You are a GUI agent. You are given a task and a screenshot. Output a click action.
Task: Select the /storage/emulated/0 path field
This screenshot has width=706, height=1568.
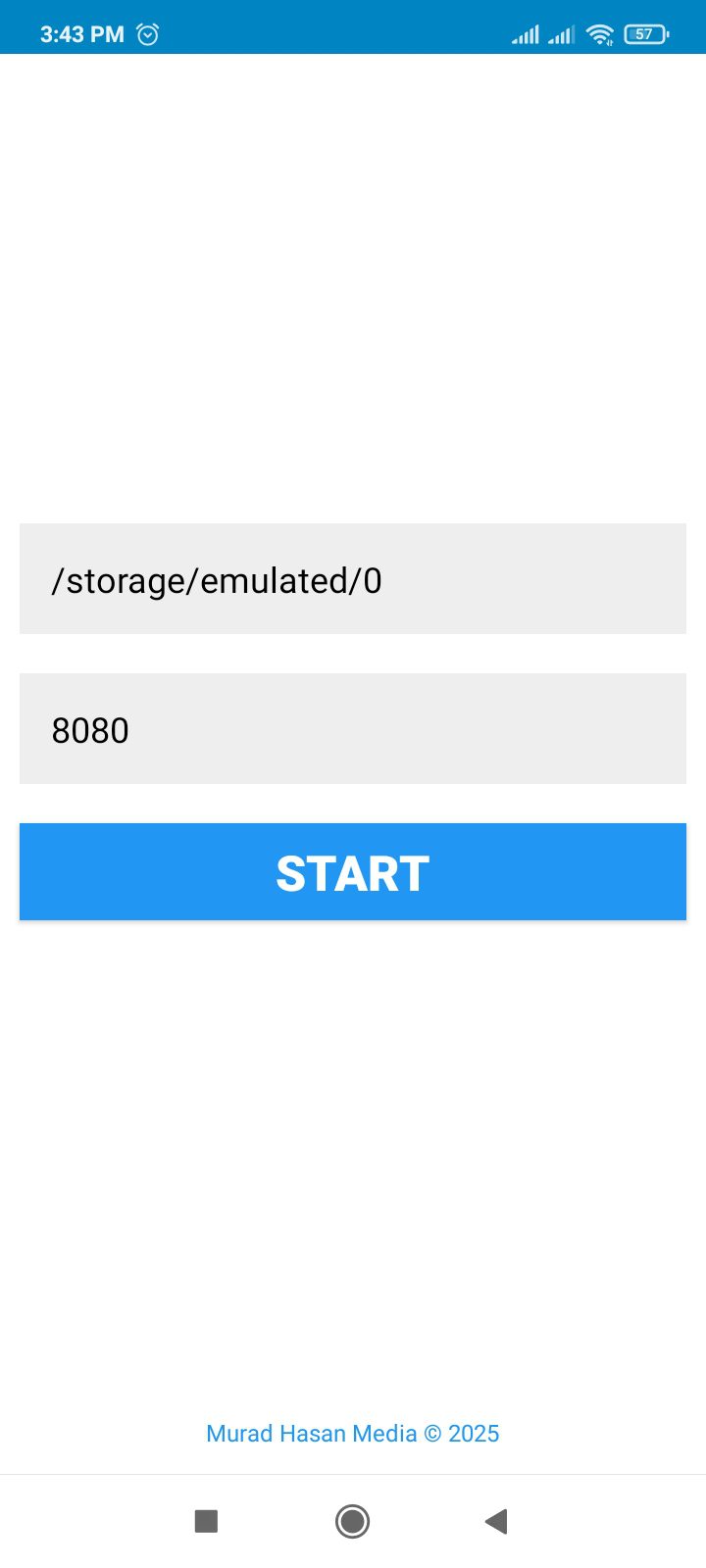pyautogui.click(x=353, y=578)
